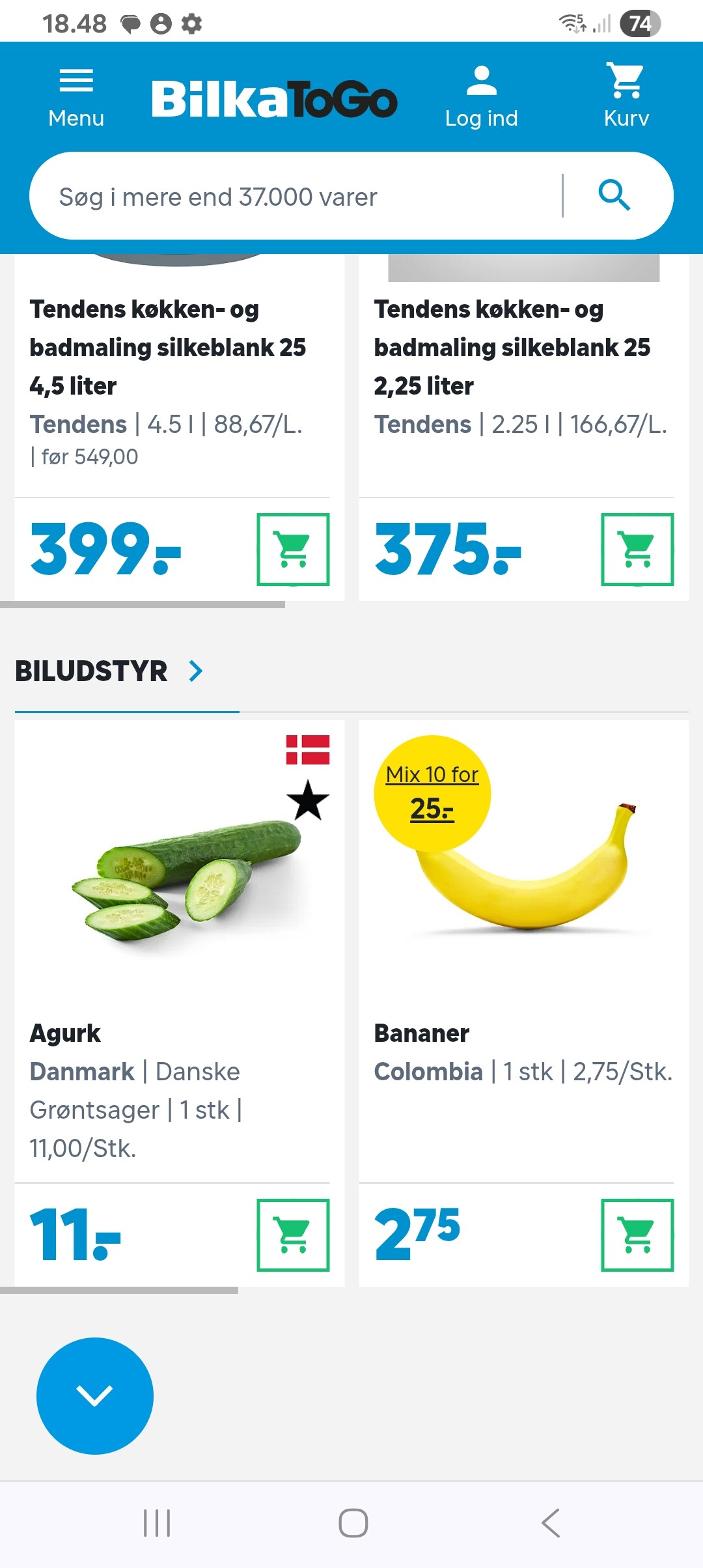Tap the BilkaToGo logo to go home
The image size is (703, 1568).
[x=274, y=100]
